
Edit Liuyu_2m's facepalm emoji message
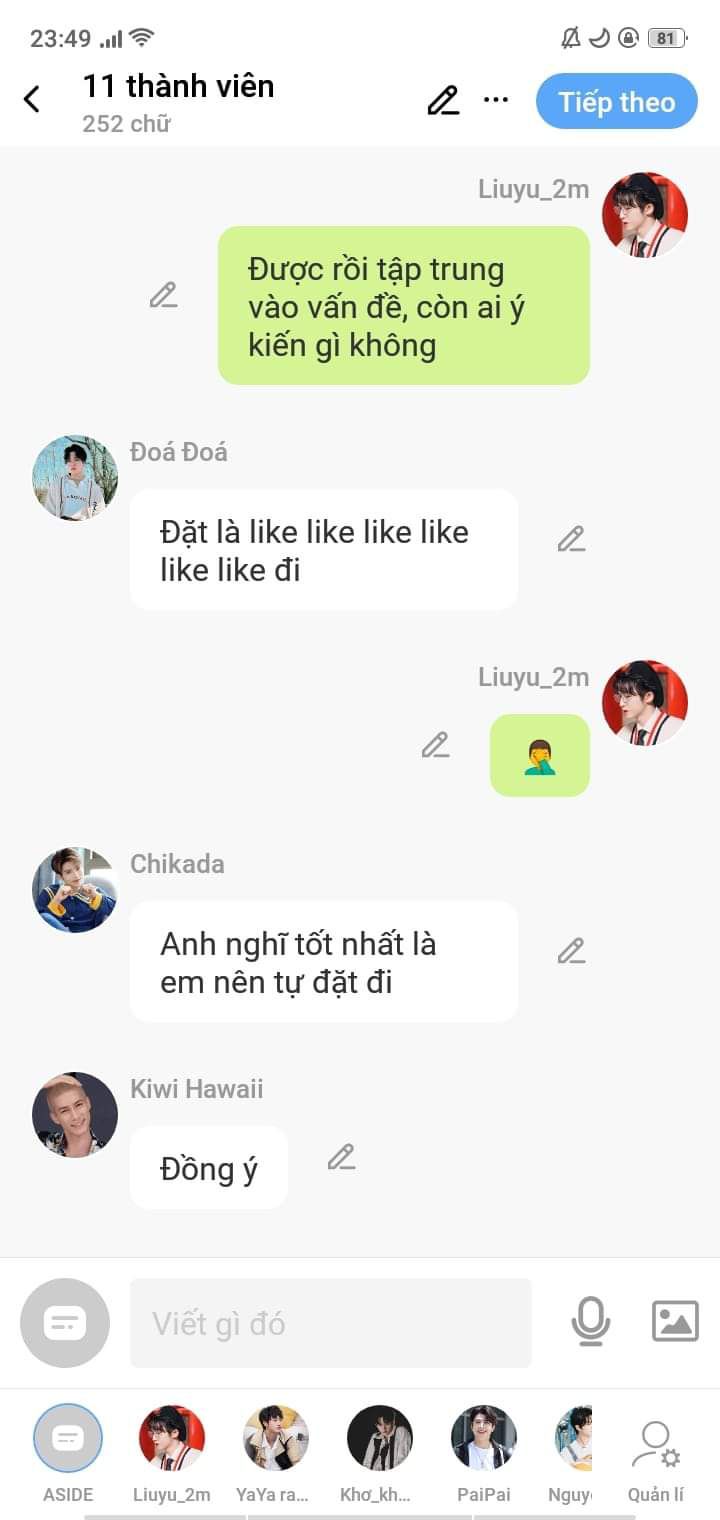[x=435, y=745]
